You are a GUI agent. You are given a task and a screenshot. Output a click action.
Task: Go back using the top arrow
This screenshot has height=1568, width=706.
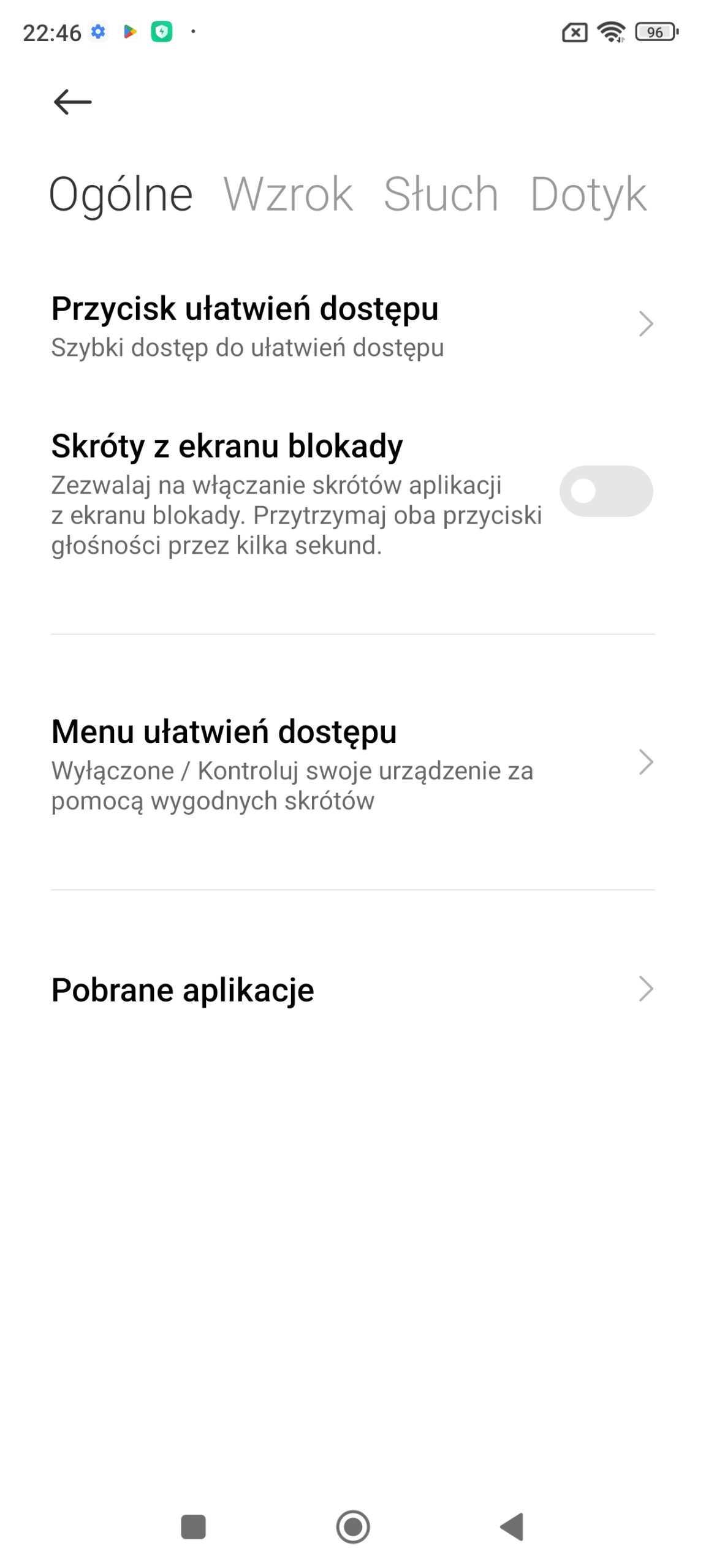coord(72,102)
